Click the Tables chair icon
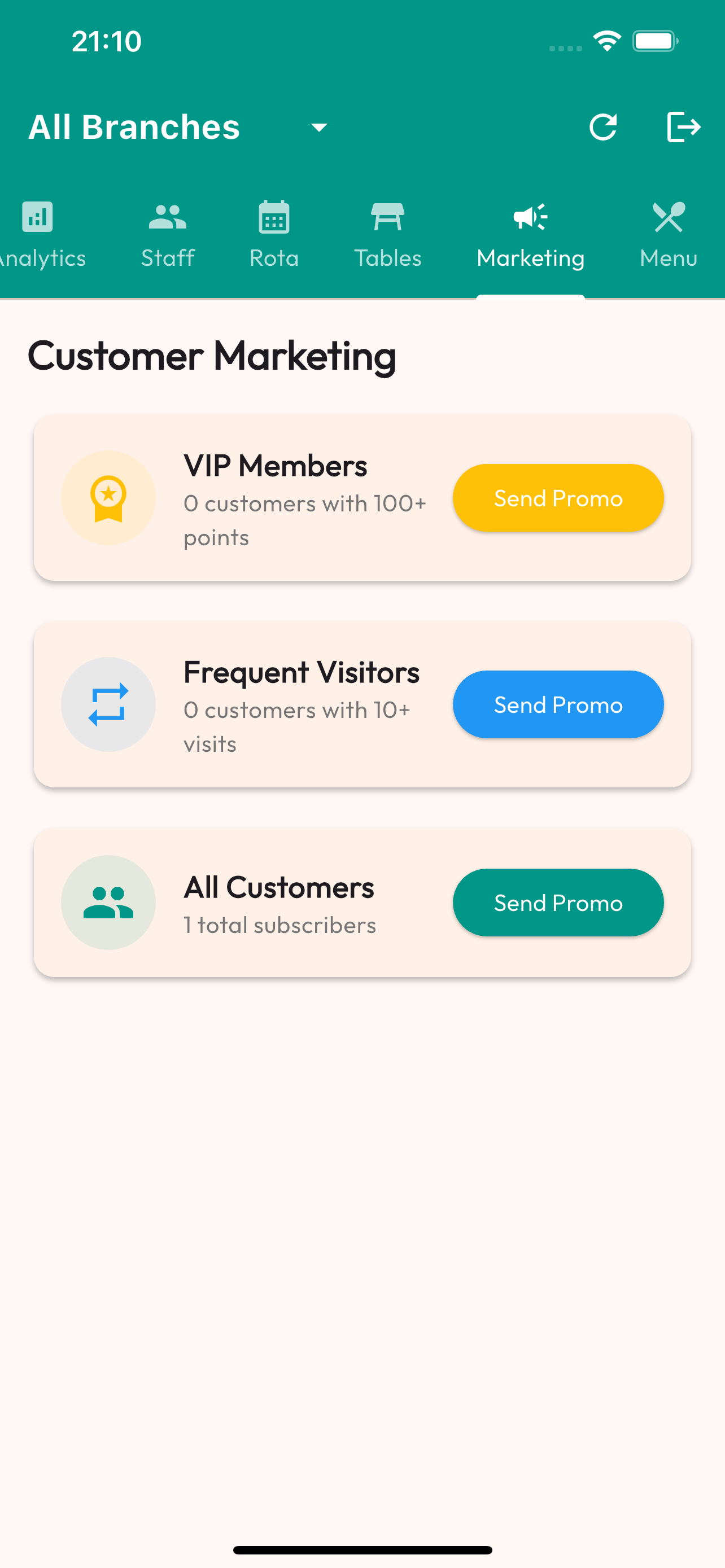Viewport: 725px width, 1568px height. pyautogui.click(x=388, y=216)
